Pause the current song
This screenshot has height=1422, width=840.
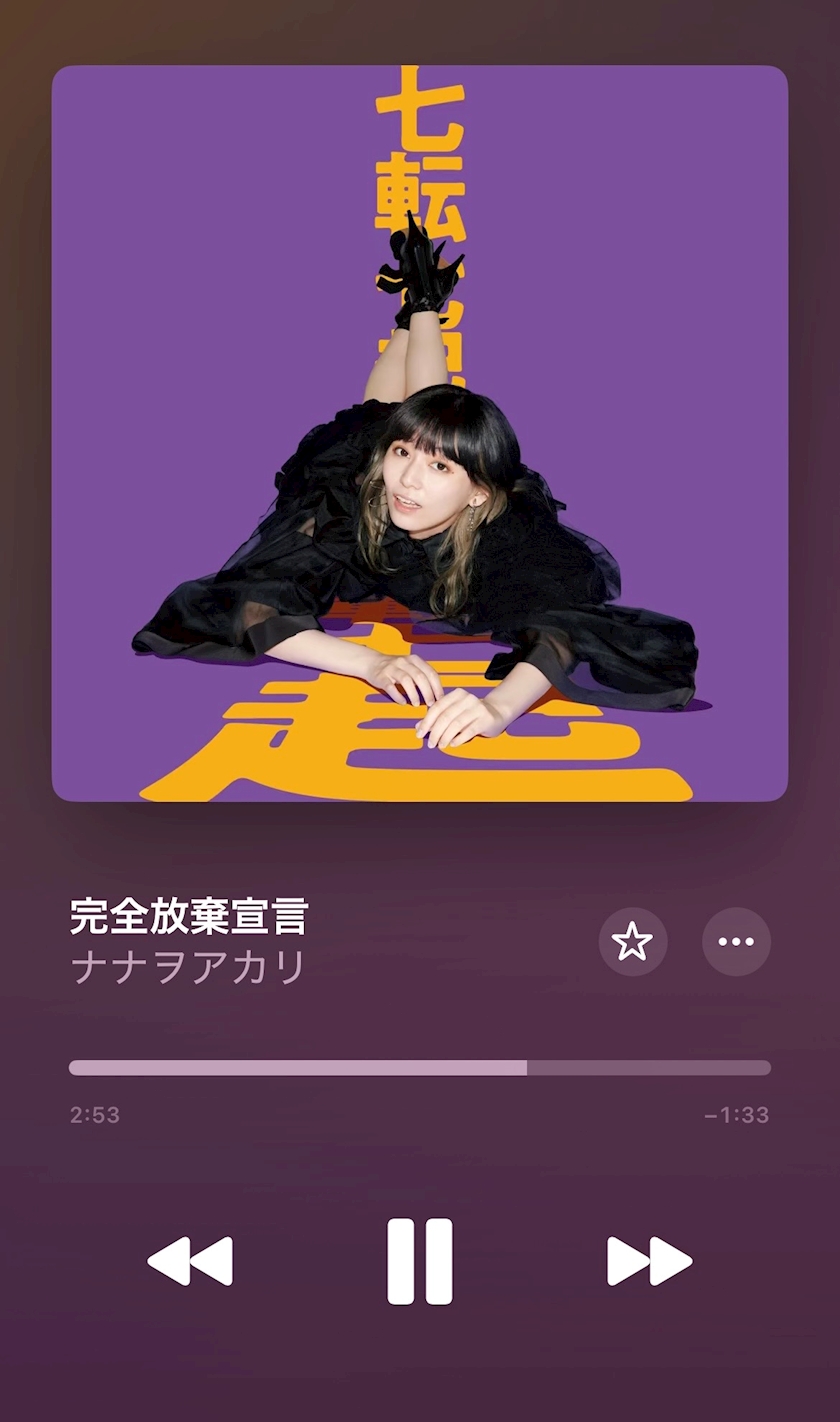point(420,1261)
